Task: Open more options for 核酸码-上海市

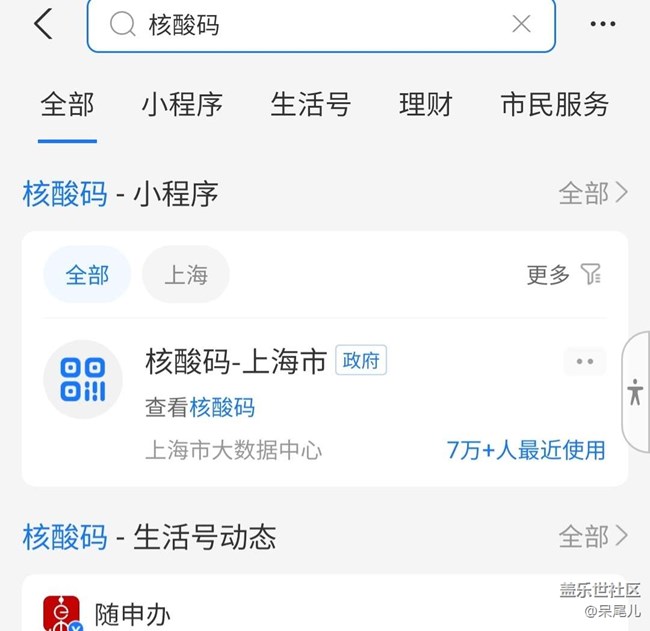Action: (585, 362)
